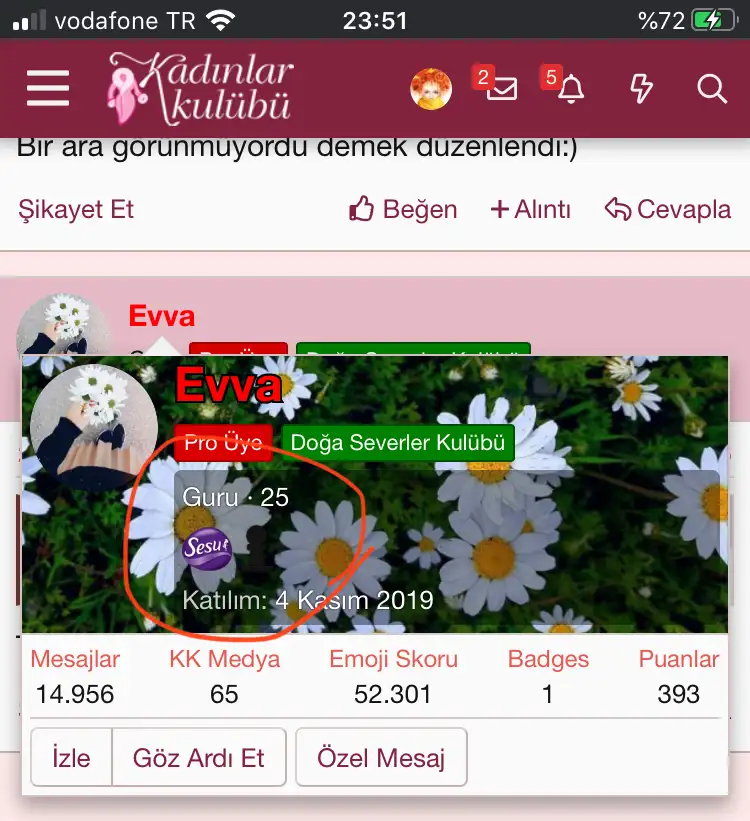The image size is (750, 821).
Task: Open Evva's KK Medya items
Action: click(224, 693)
